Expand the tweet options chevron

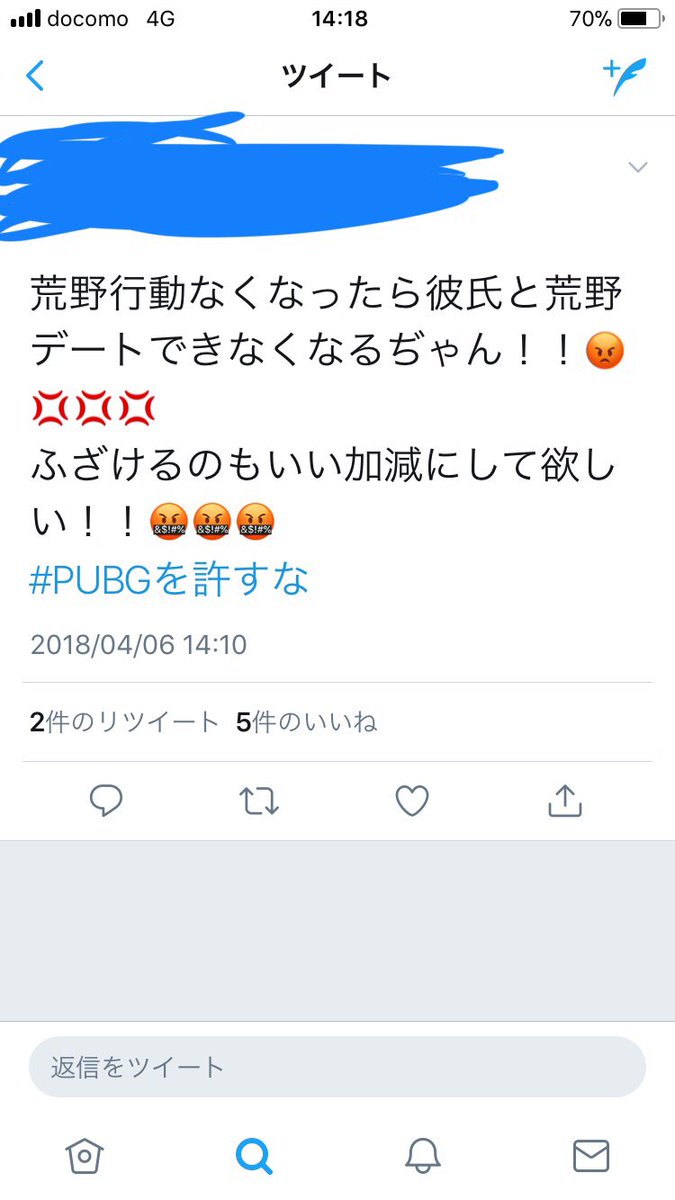pos(638,167)
